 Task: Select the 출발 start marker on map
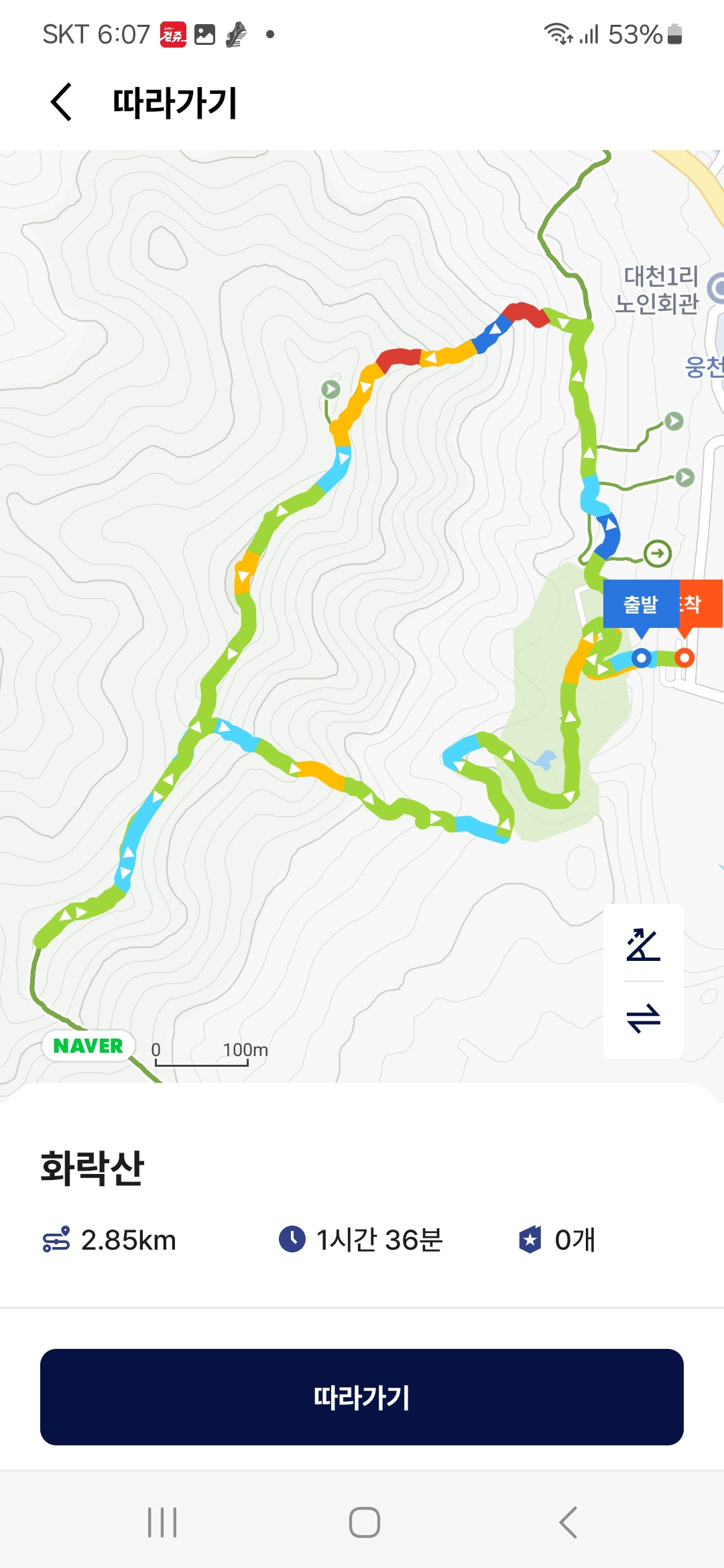(640, 604)
